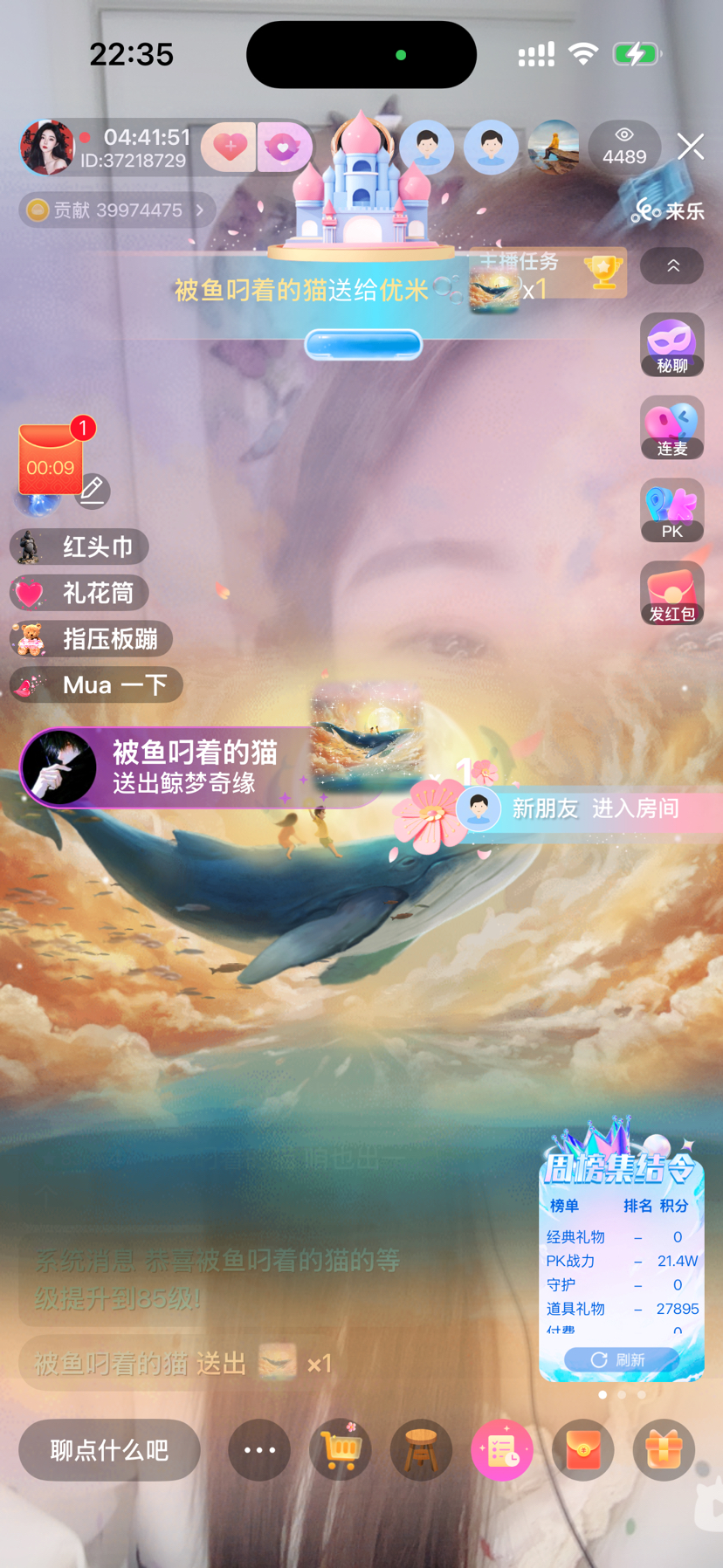
Task: Open the 贡献 39974475 contribution ranking
Action: pos(116,210)
